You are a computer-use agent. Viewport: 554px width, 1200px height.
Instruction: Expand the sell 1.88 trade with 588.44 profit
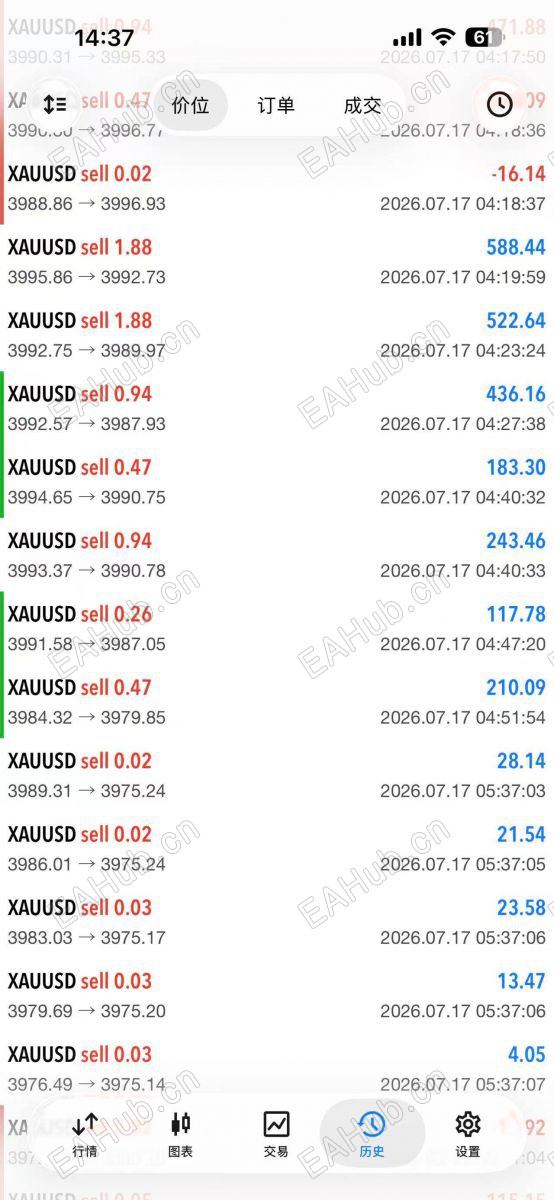click(277, 261)
